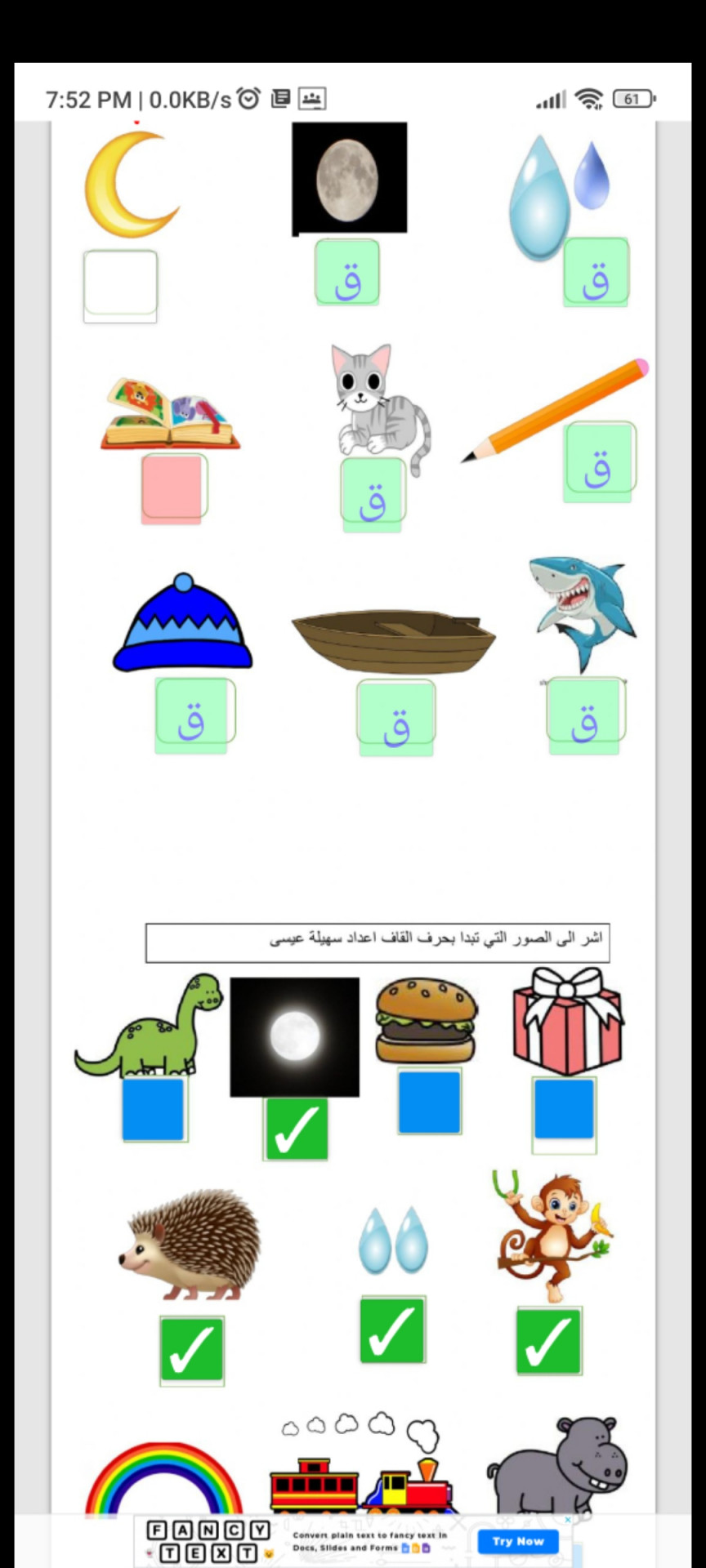Check the blue box under the burger
Viewport: 706px width, 1568px height.
coord(430,1102)
